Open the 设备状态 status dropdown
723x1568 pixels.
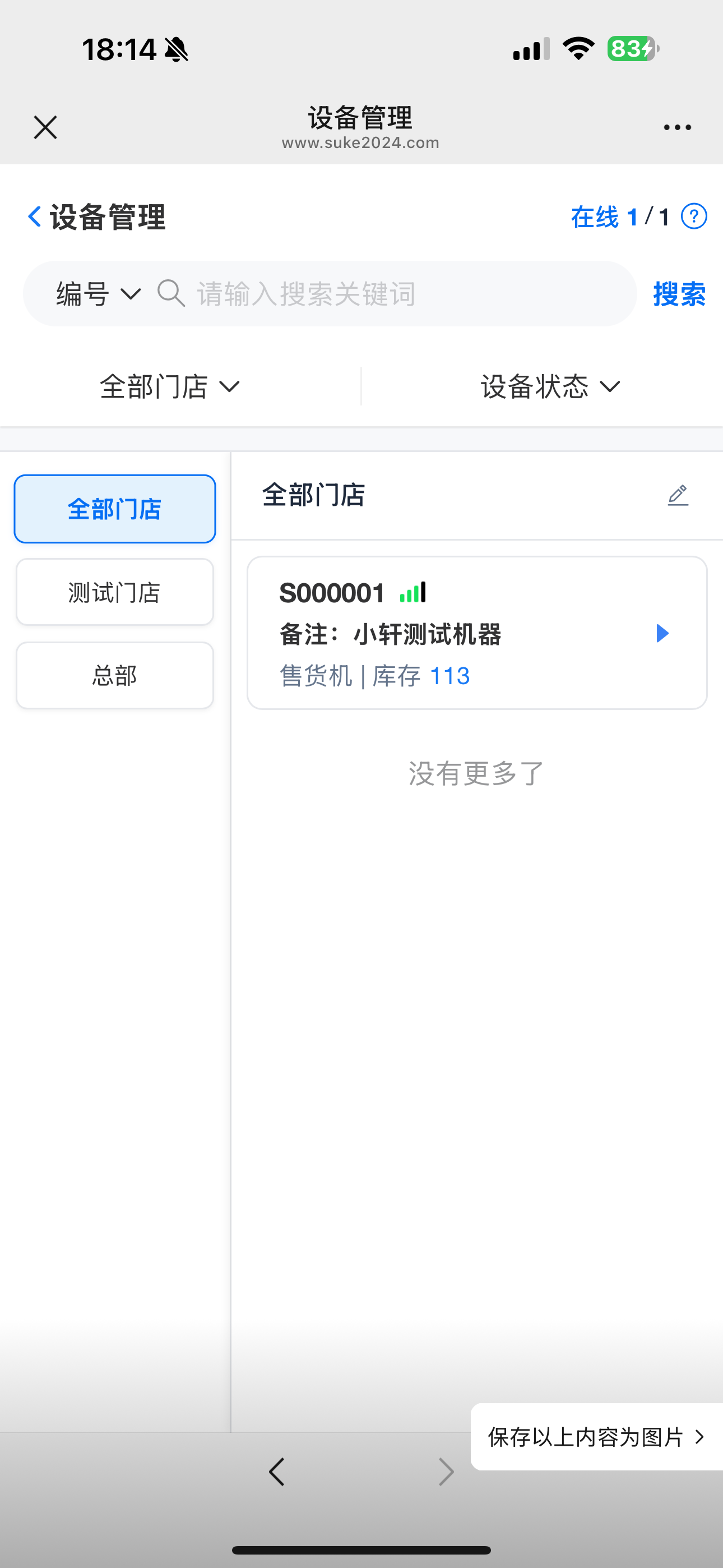pyautogui.click(x=548, y=386)
